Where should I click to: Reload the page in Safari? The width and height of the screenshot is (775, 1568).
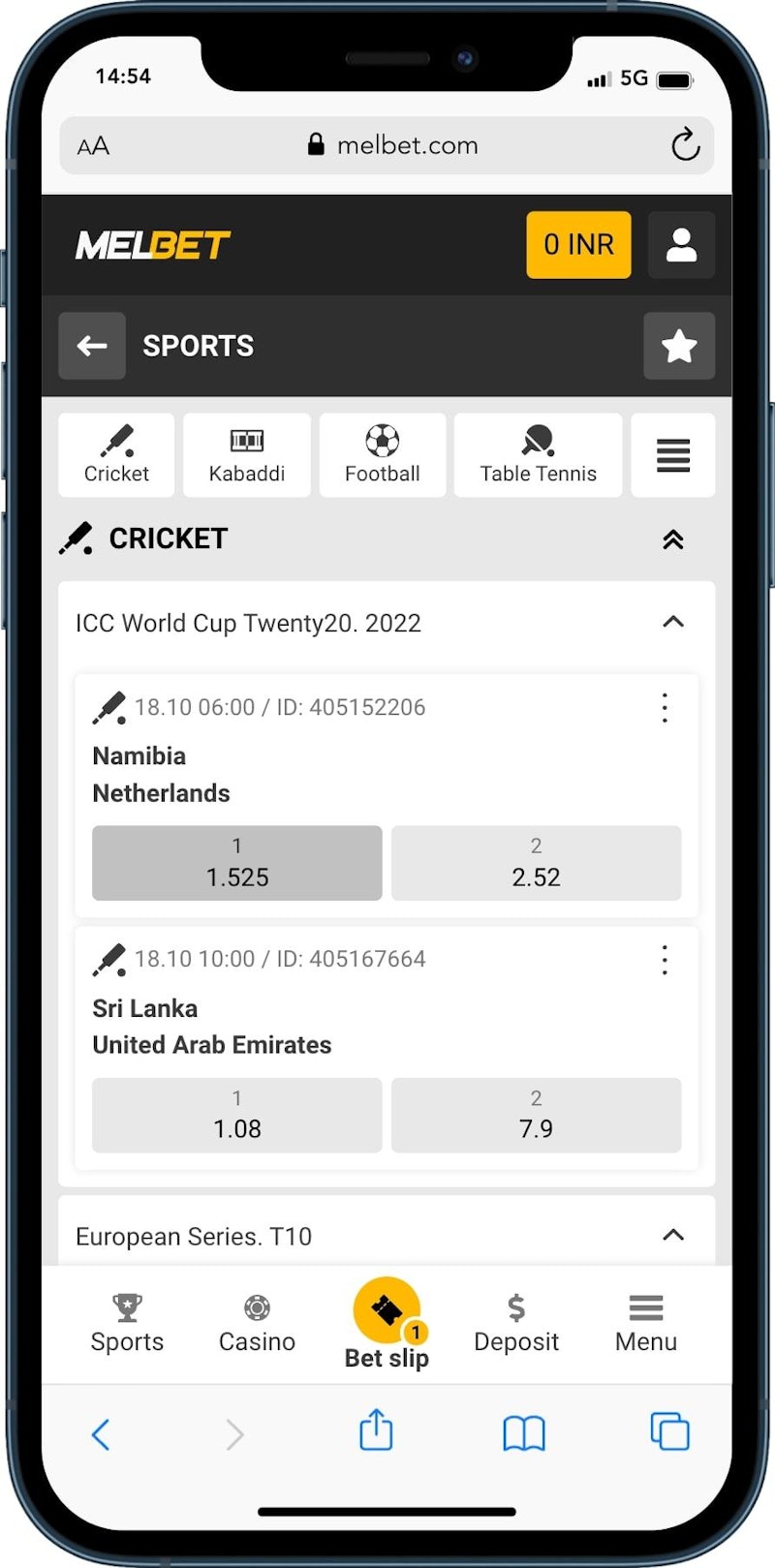(685, 145)
